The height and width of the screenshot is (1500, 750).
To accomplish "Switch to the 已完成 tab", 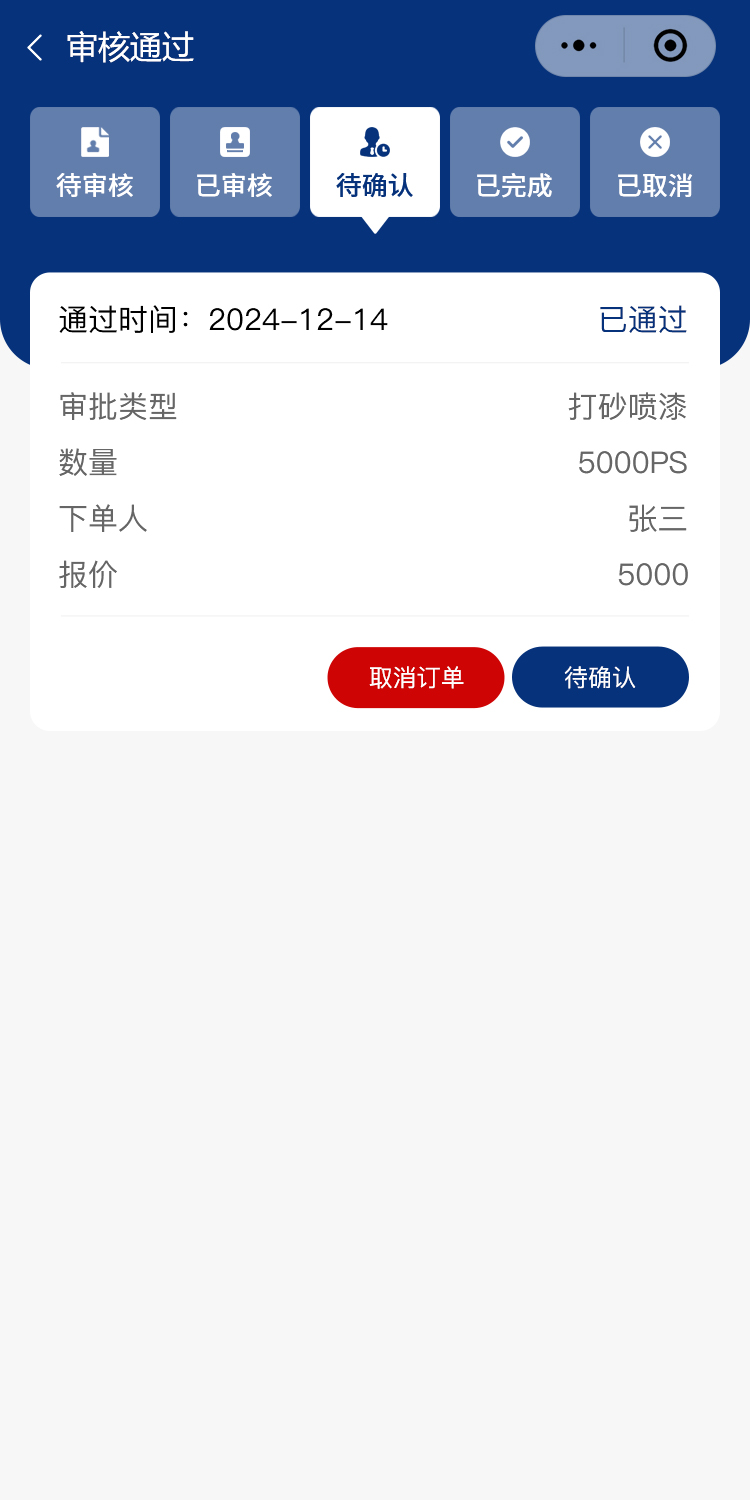I will point(515,162).
